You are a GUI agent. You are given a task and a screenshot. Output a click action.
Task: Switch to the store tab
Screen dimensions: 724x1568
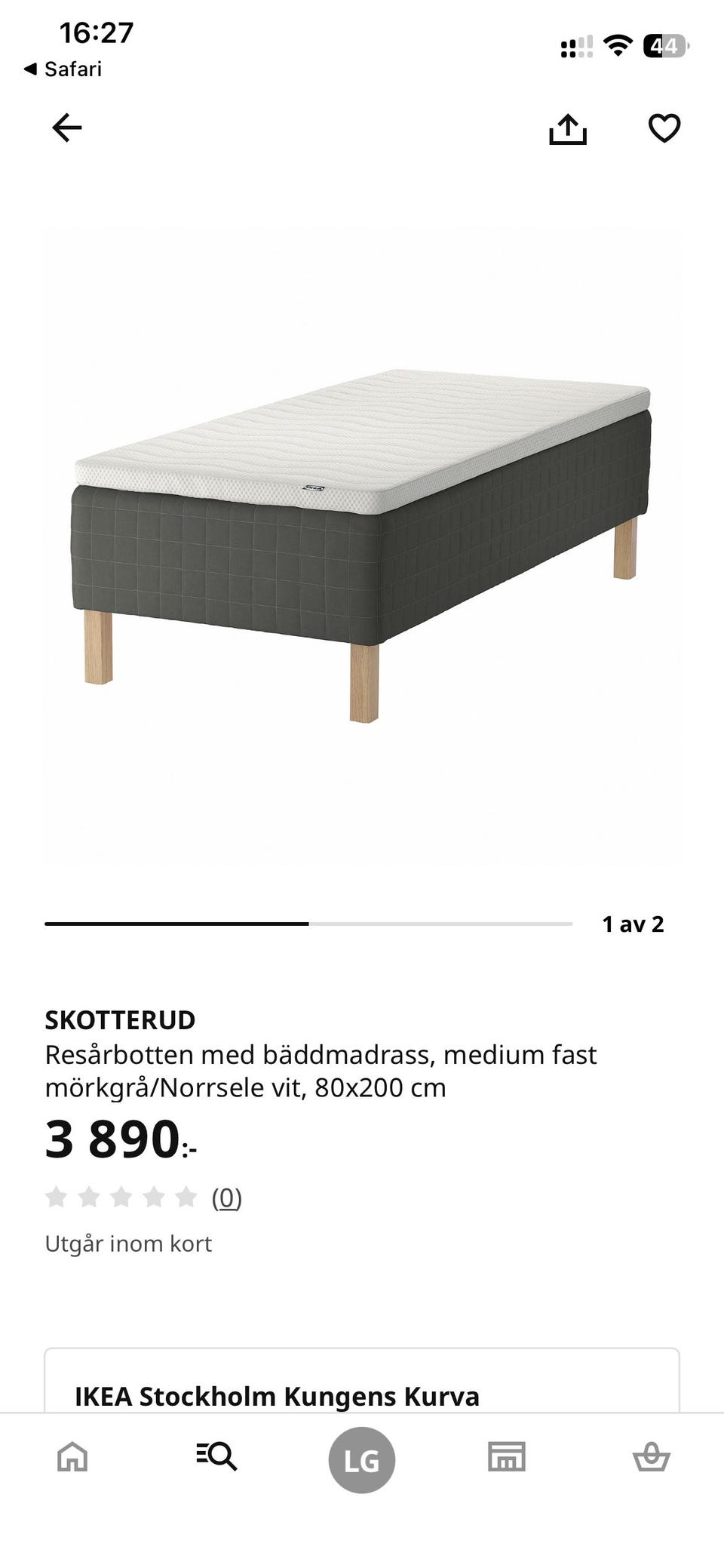pos(507,1457)
